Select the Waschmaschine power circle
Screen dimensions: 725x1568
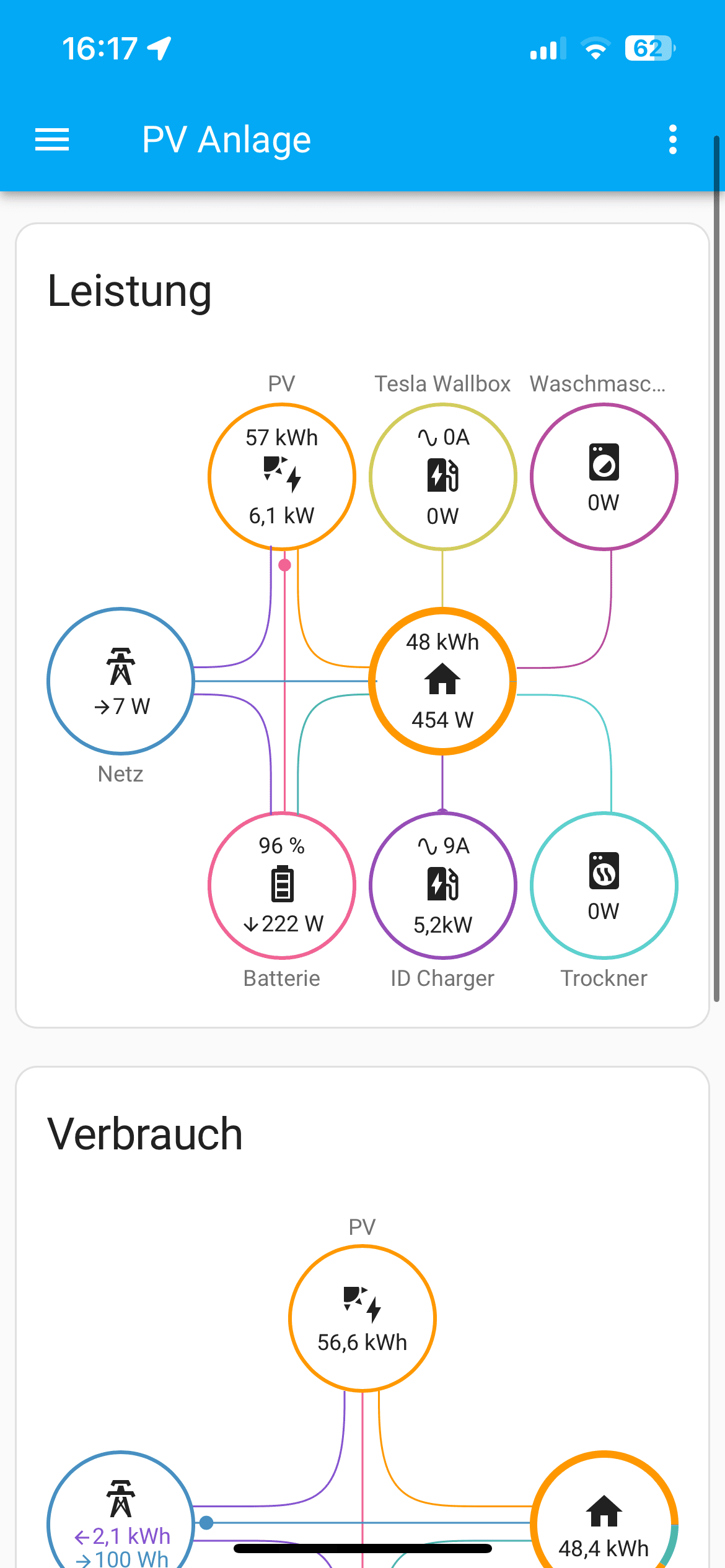604,477
